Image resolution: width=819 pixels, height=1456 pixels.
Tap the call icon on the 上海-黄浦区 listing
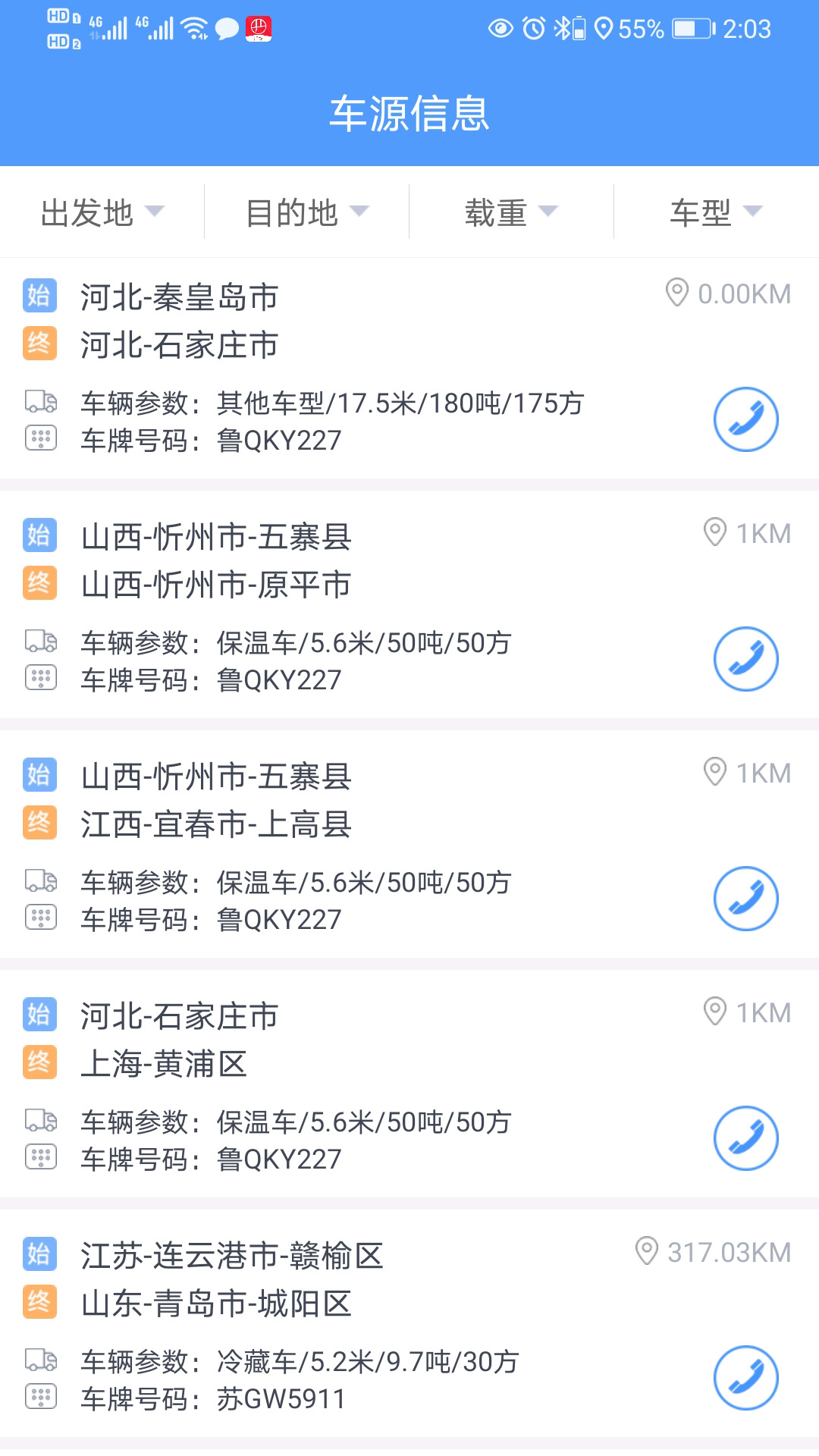point(746,1137)
